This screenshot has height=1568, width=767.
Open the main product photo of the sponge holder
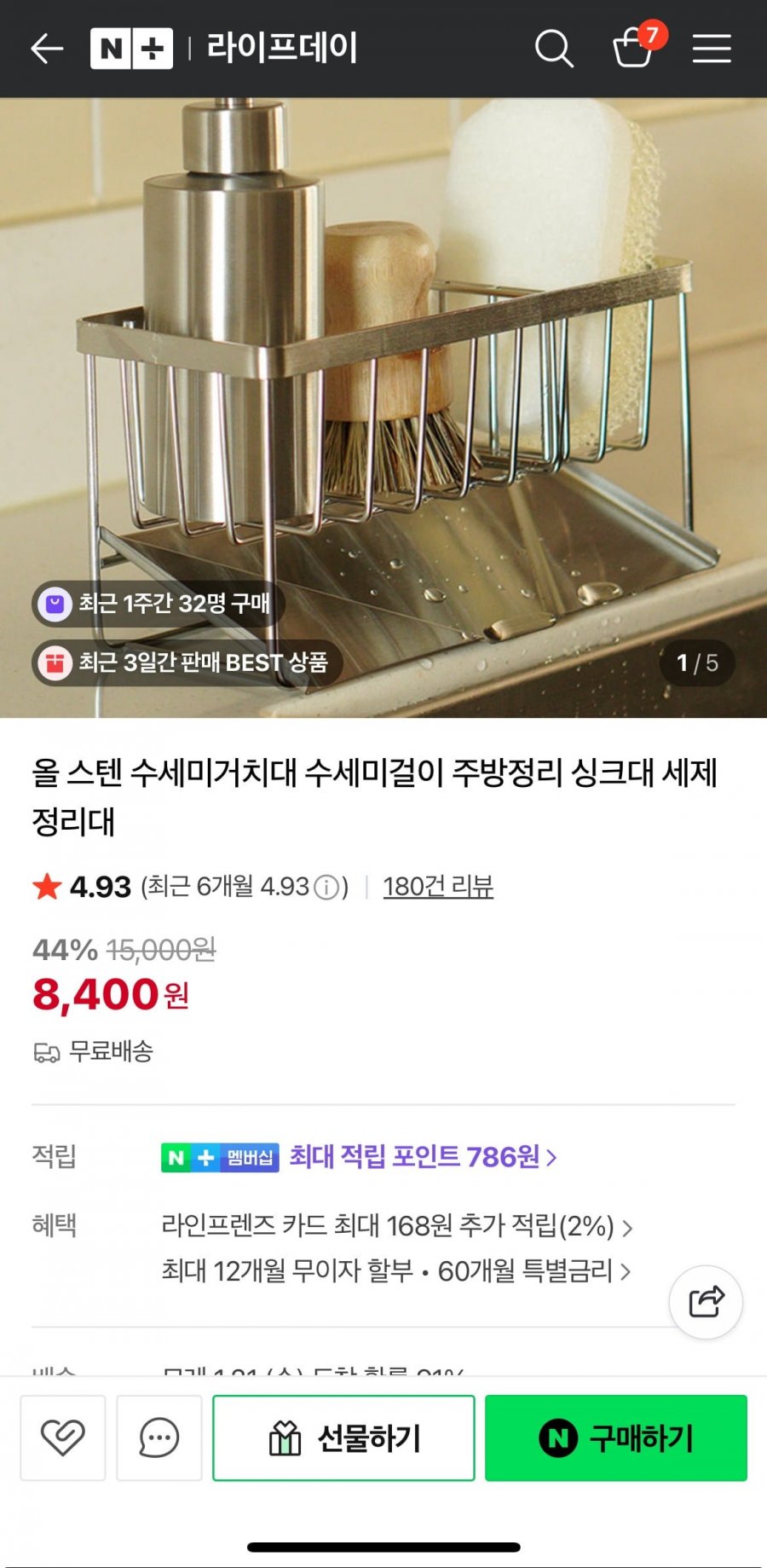point(383,408)
